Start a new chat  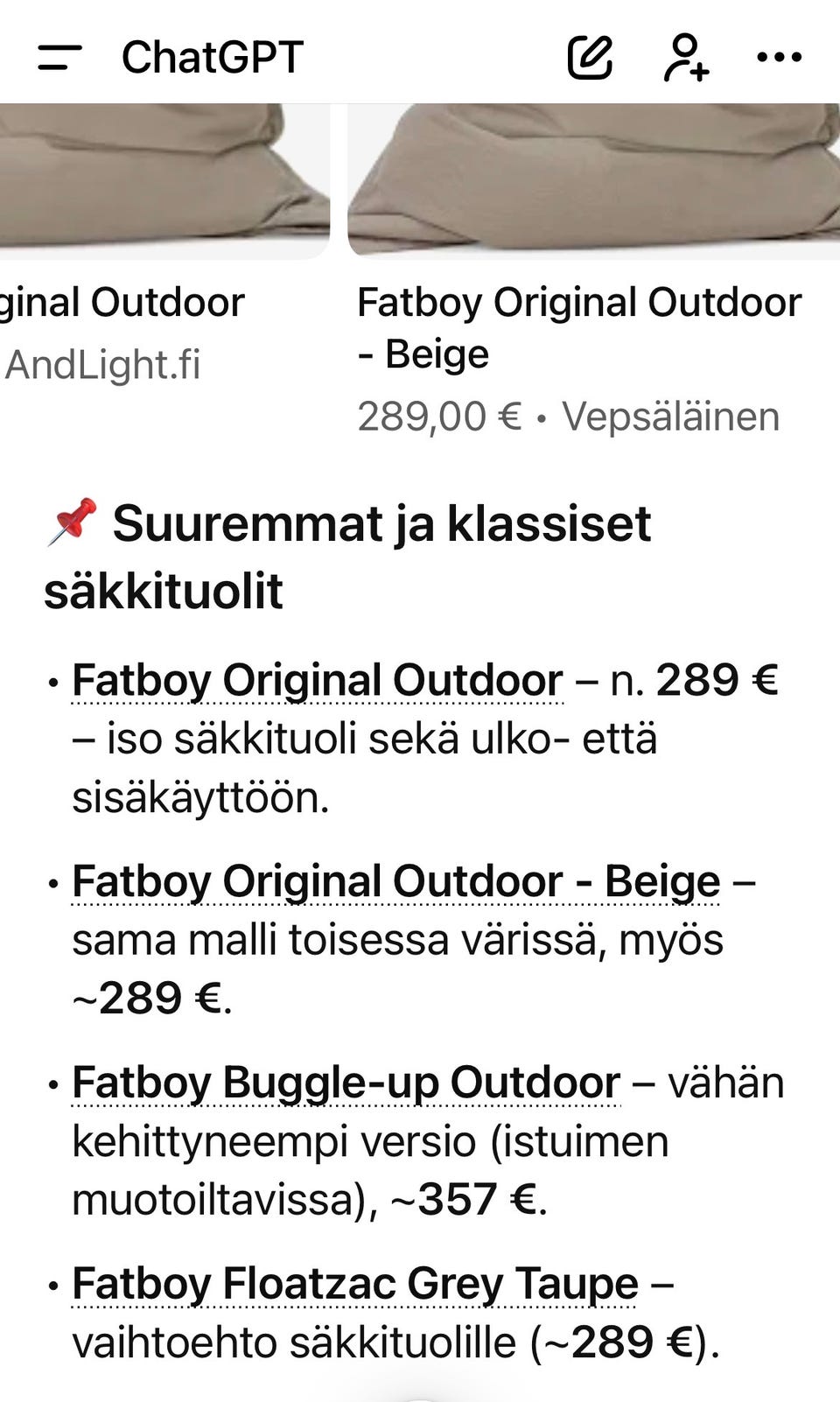(x=590, y=58)
